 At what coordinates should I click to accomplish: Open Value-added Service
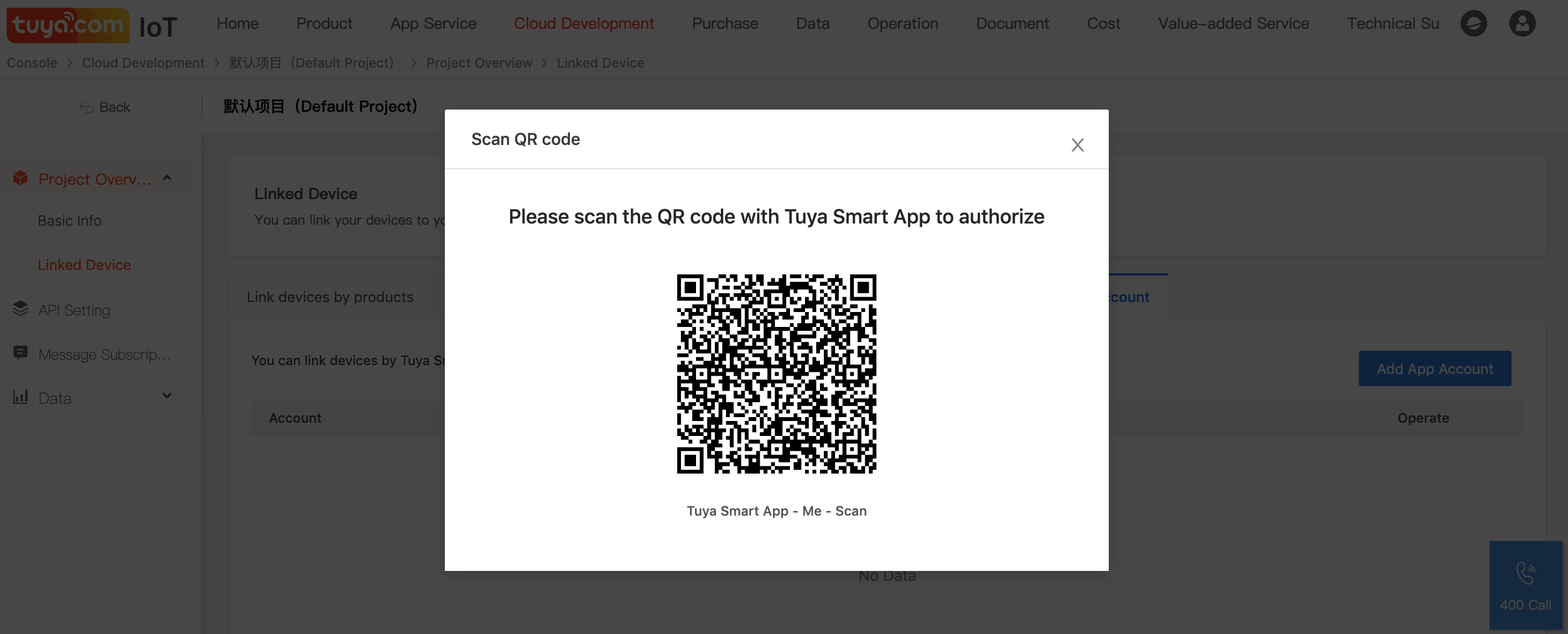[x=1233, y=23]
